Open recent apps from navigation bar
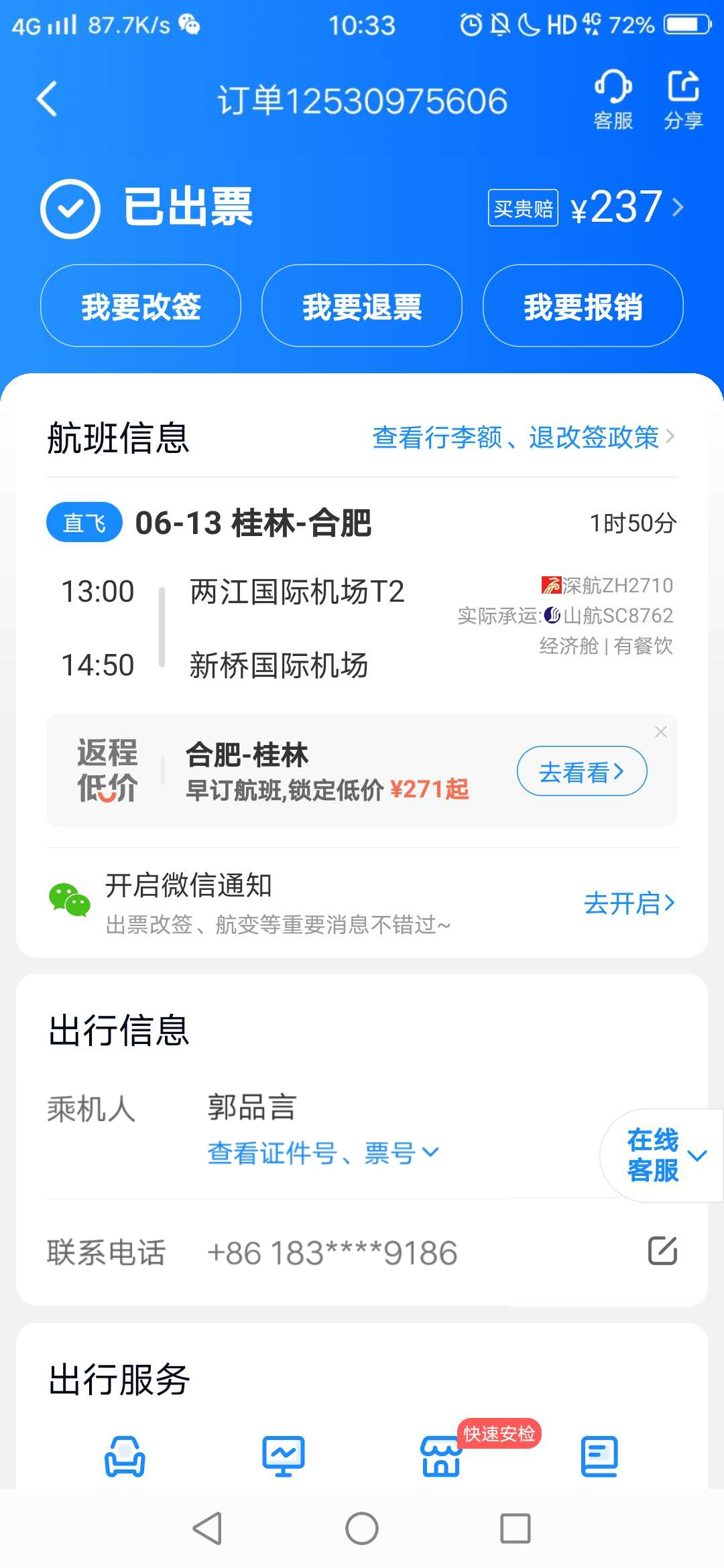This screenshot has height=1568, width=724. point(516,1529)
